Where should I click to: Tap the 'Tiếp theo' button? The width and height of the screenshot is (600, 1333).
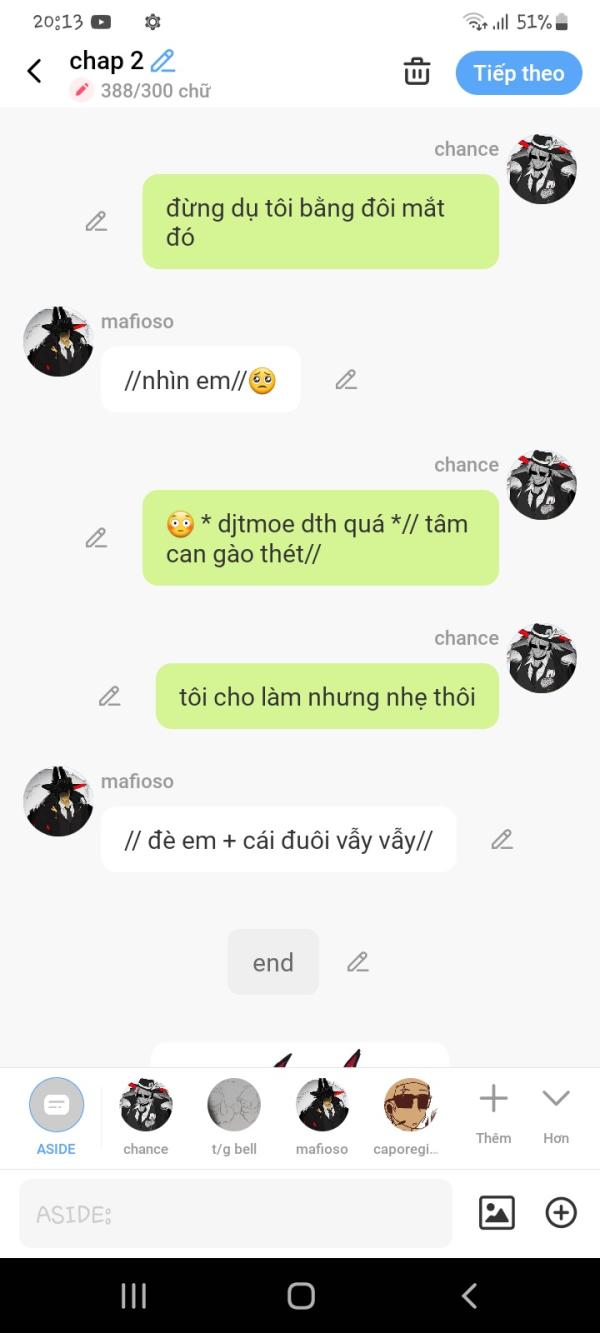tap(518, 73)
